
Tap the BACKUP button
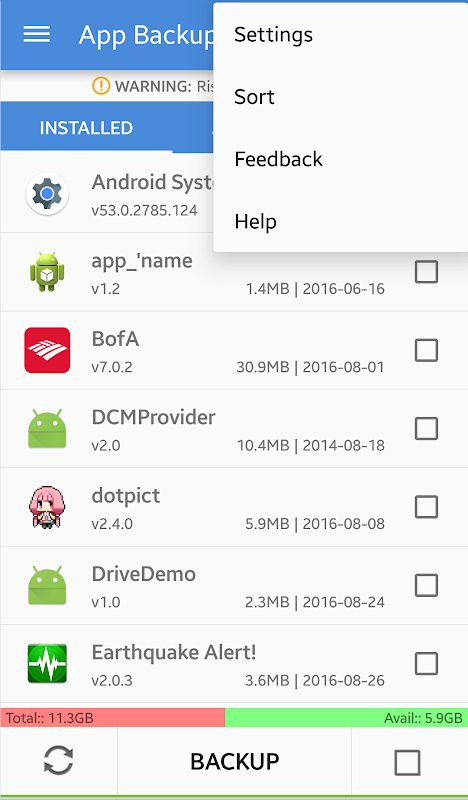(x=235, y=762)
